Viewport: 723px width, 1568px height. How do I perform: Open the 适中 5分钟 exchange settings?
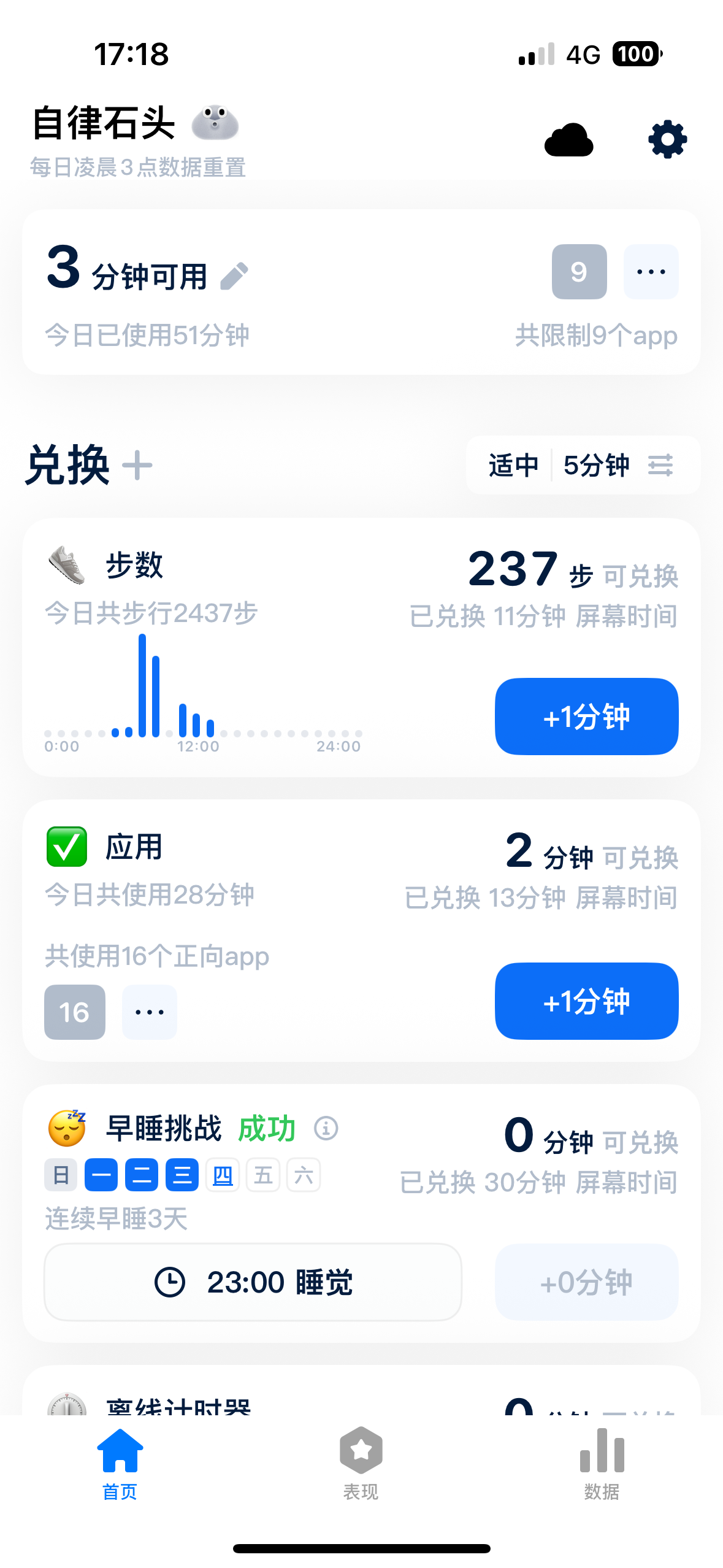[583, 465]
